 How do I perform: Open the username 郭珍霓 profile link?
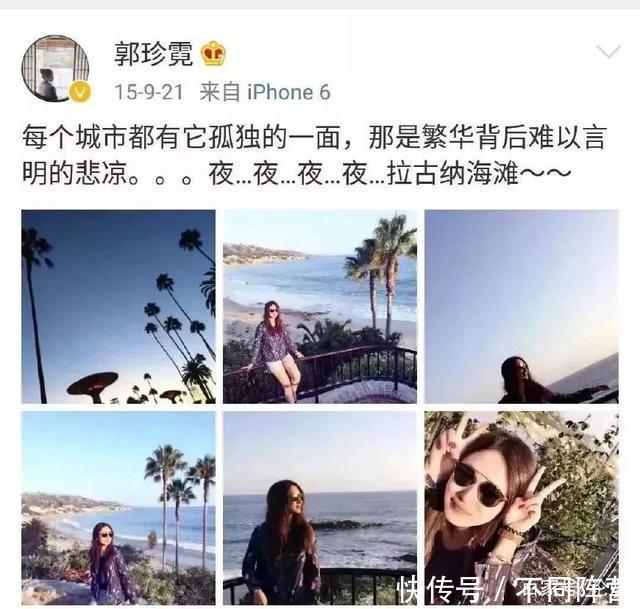tap(151, 52)
